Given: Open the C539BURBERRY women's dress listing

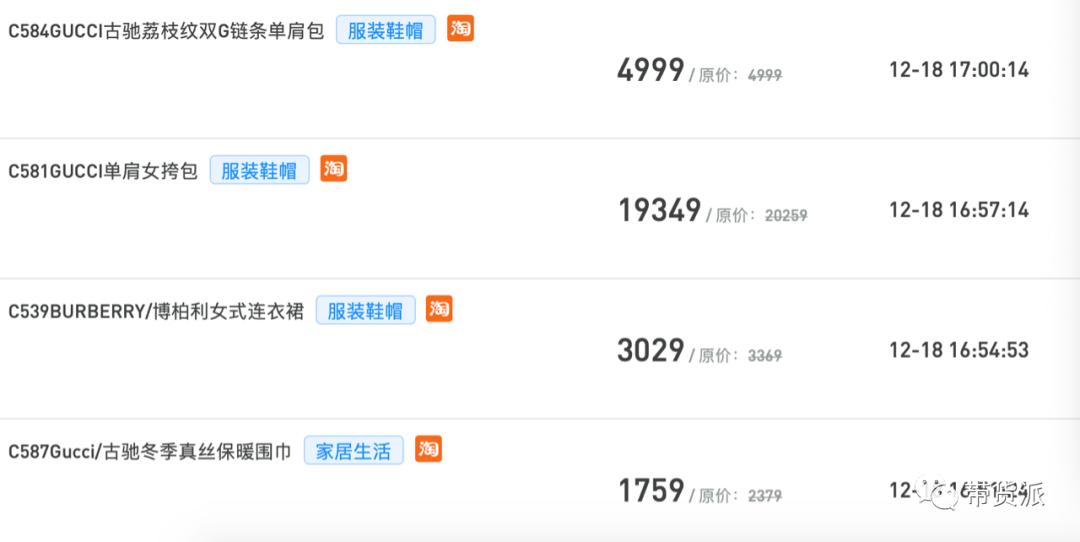Looking at the screenshot, I should (x=155, y=311).
